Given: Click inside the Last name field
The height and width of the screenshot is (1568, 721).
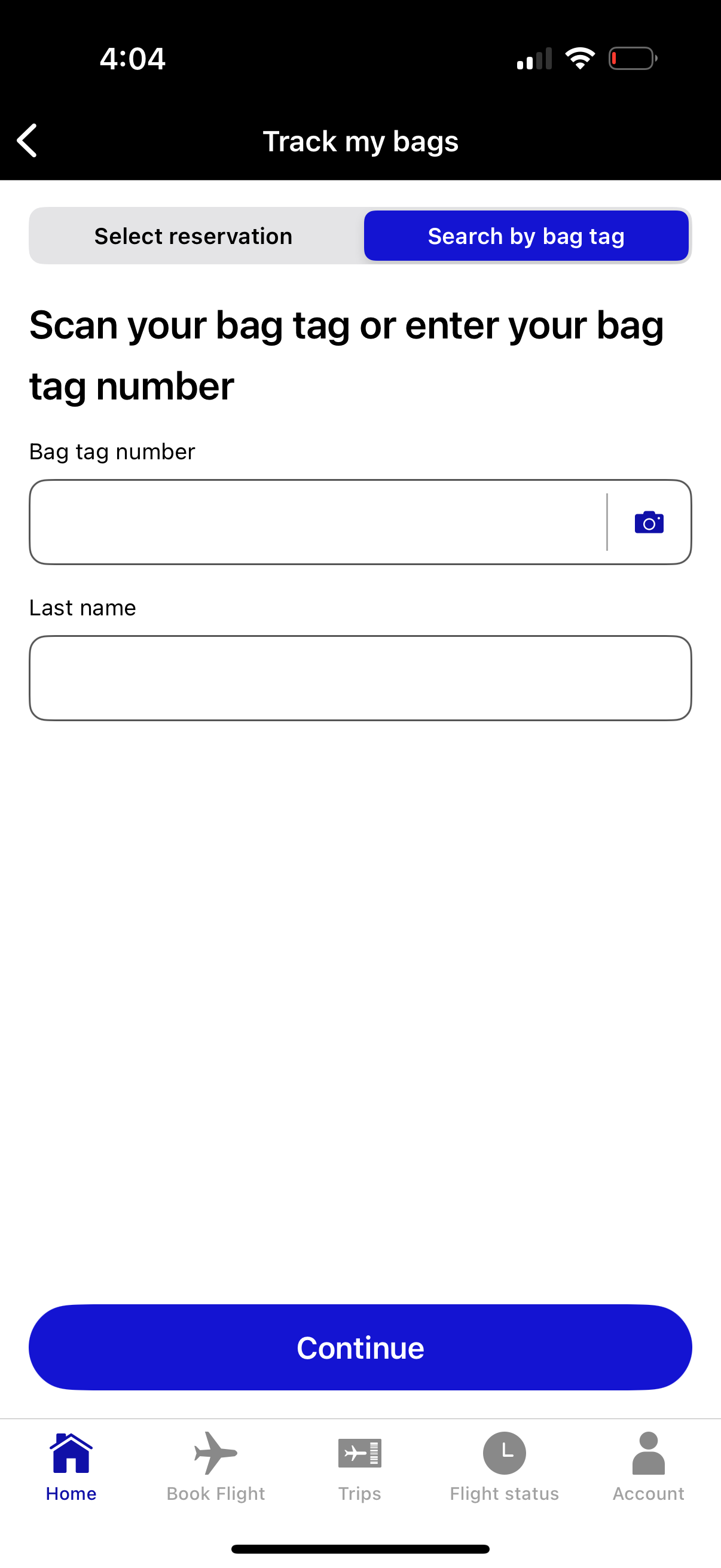Looking at the screenshot, I should 360,678.
